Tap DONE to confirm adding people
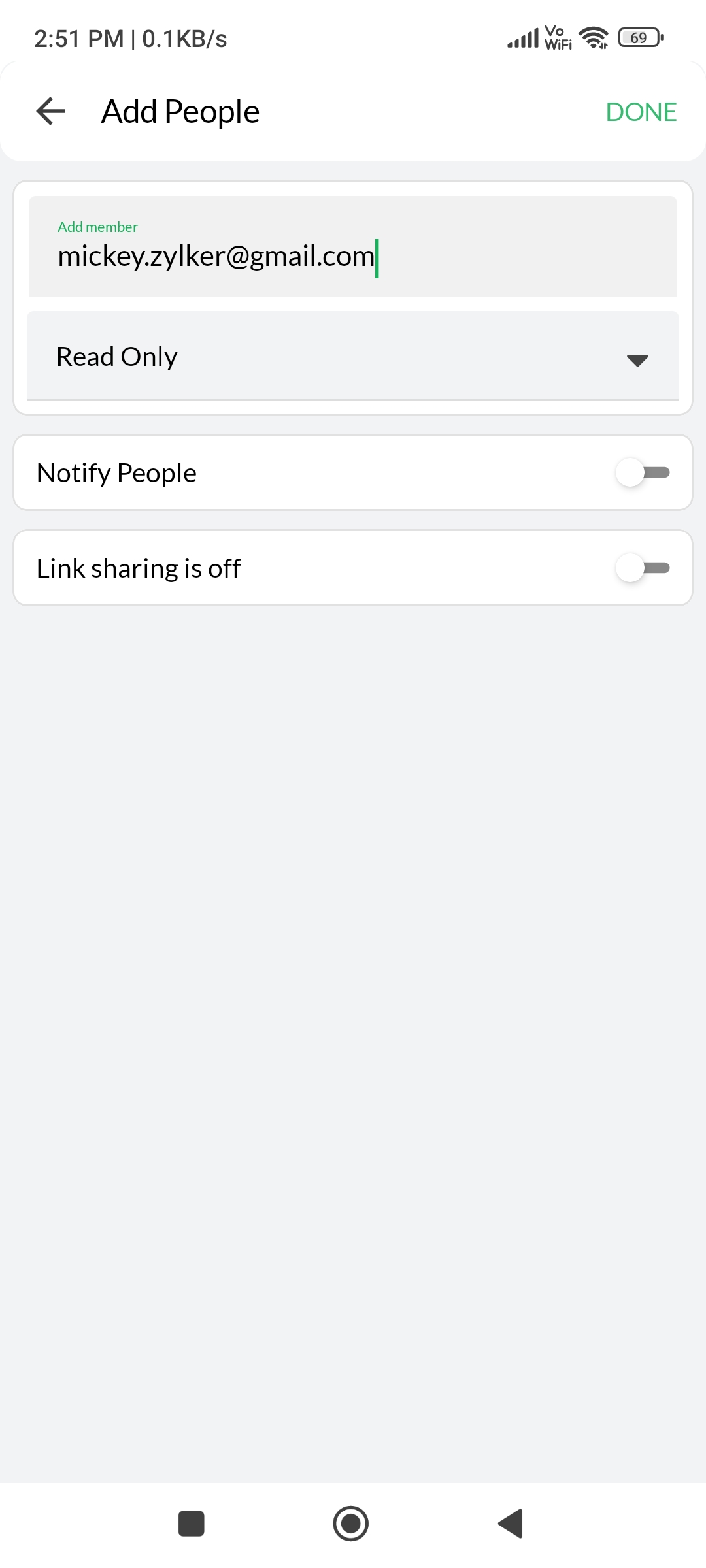 pos(641,112)
